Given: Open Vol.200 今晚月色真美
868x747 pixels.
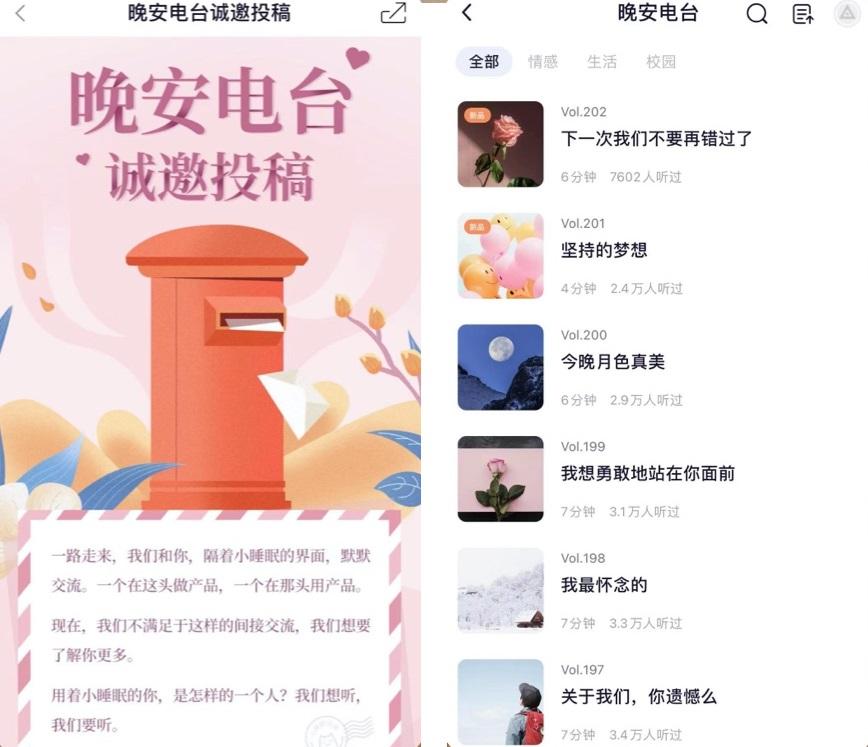Looking at the screenshot, I should [x=612, y=362].
